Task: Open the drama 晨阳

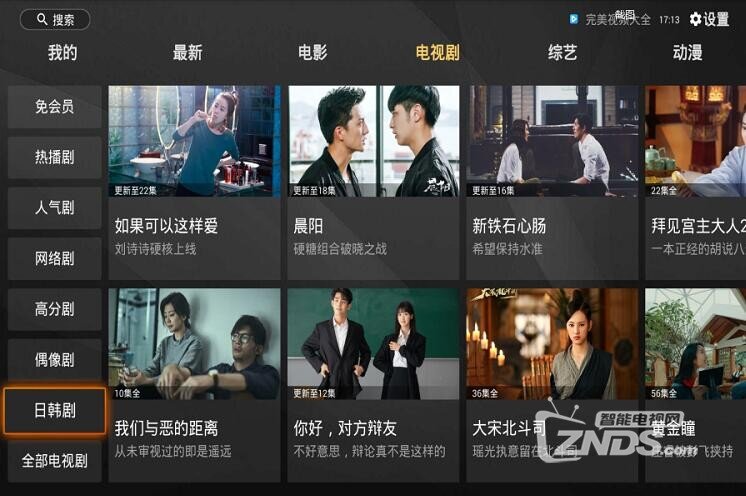Action: click(373, 180)
